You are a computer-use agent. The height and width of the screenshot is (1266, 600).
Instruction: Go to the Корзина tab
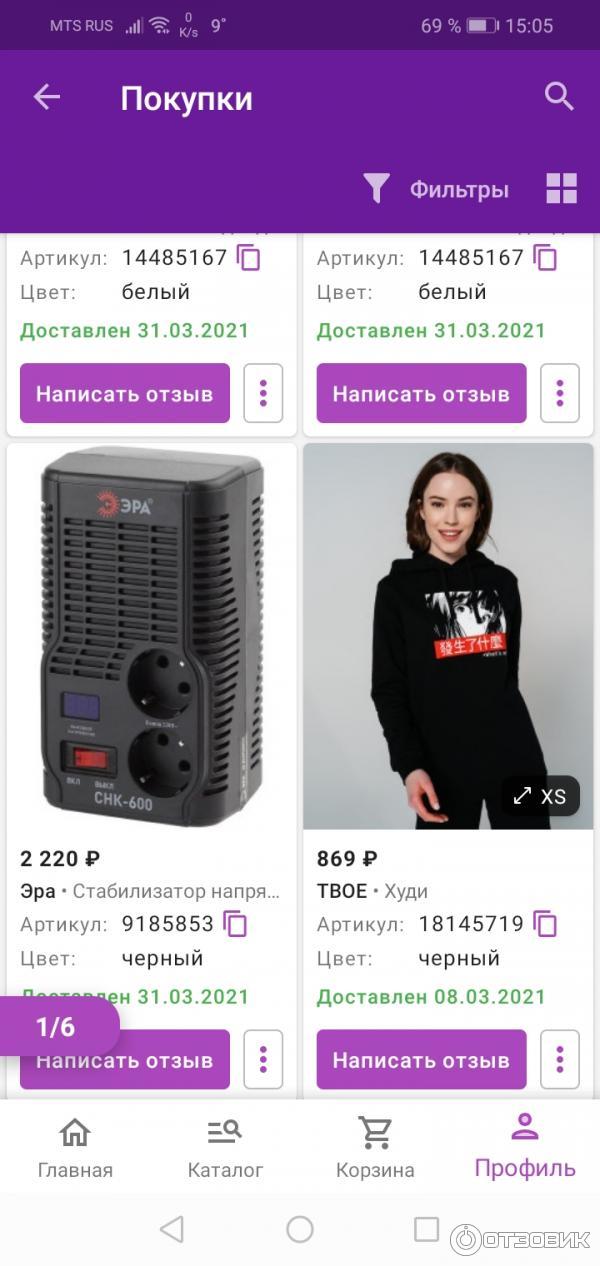[x=375, y=1148]
